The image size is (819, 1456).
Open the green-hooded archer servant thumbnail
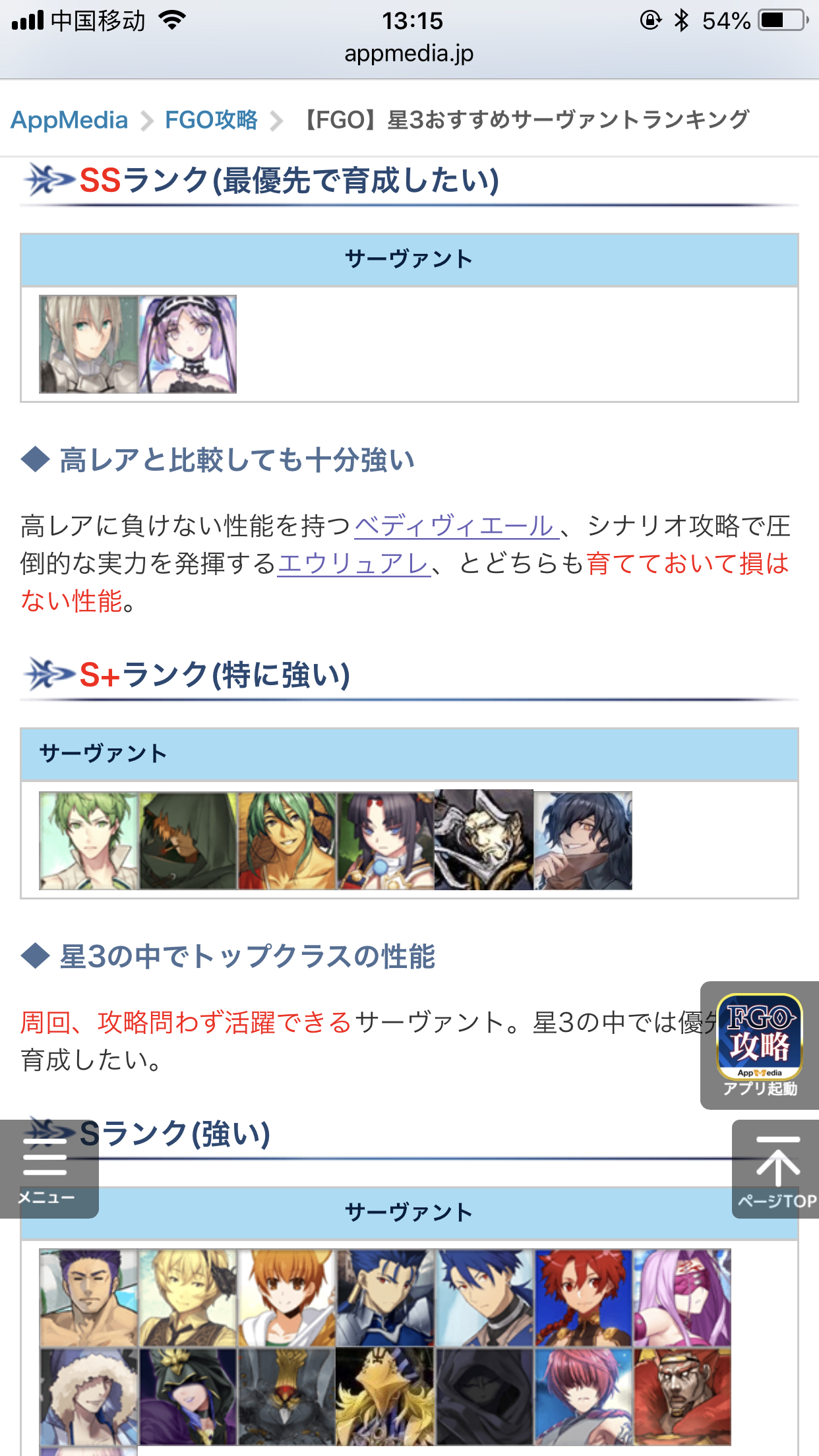coord(187,841)
